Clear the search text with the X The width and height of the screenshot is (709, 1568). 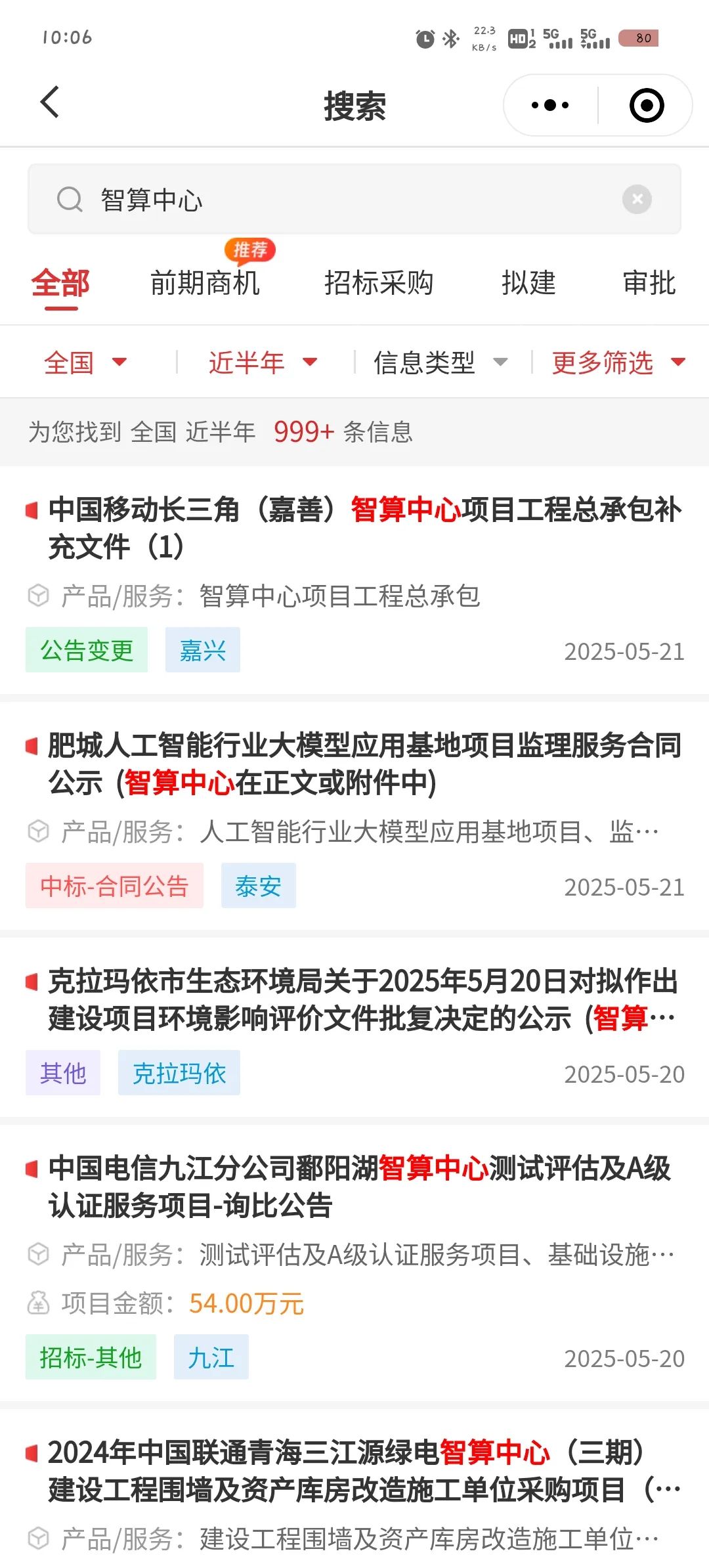click(637, 199)
